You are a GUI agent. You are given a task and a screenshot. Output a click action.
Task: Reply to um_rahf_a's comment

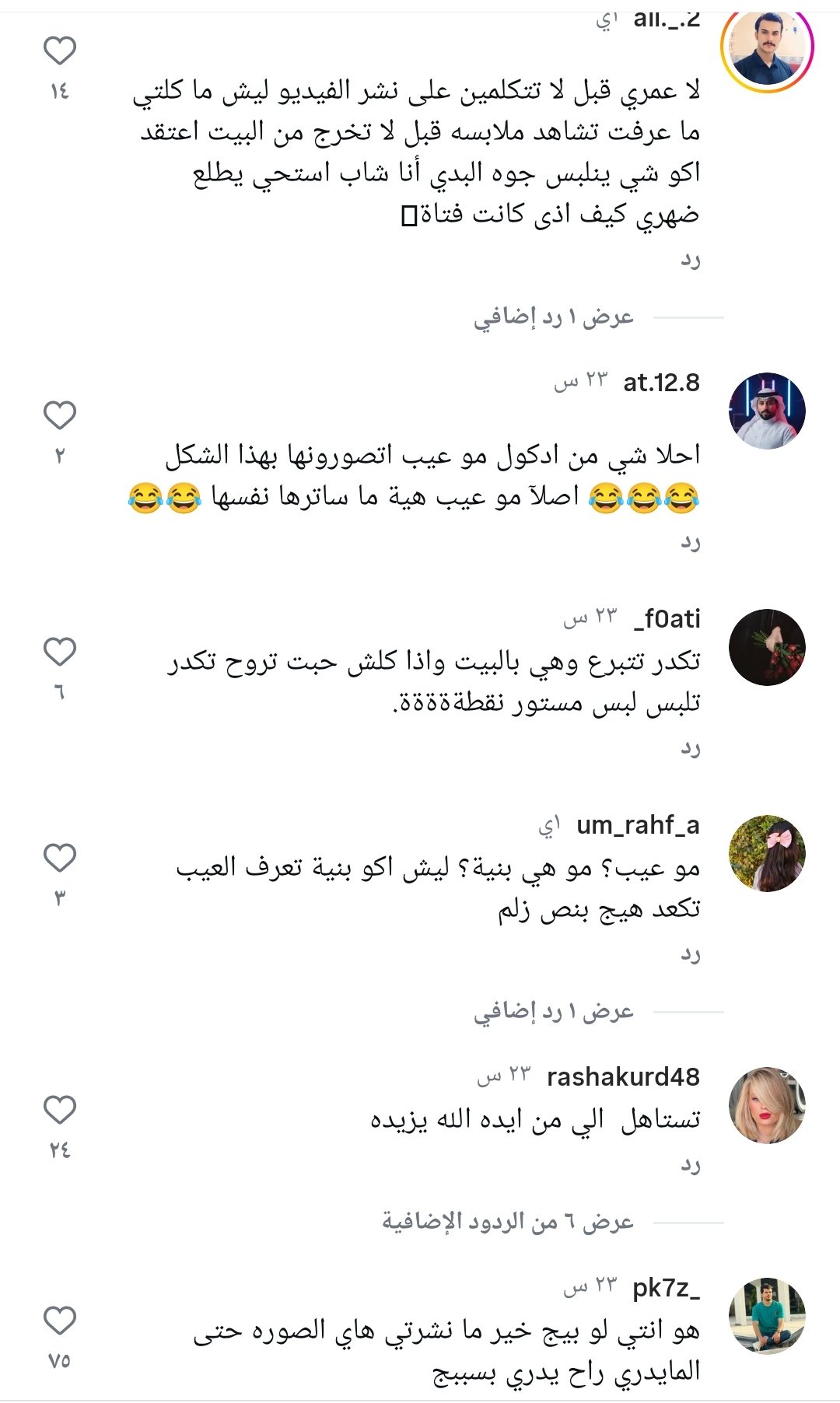pyautogui.click(x=691, y=954)
